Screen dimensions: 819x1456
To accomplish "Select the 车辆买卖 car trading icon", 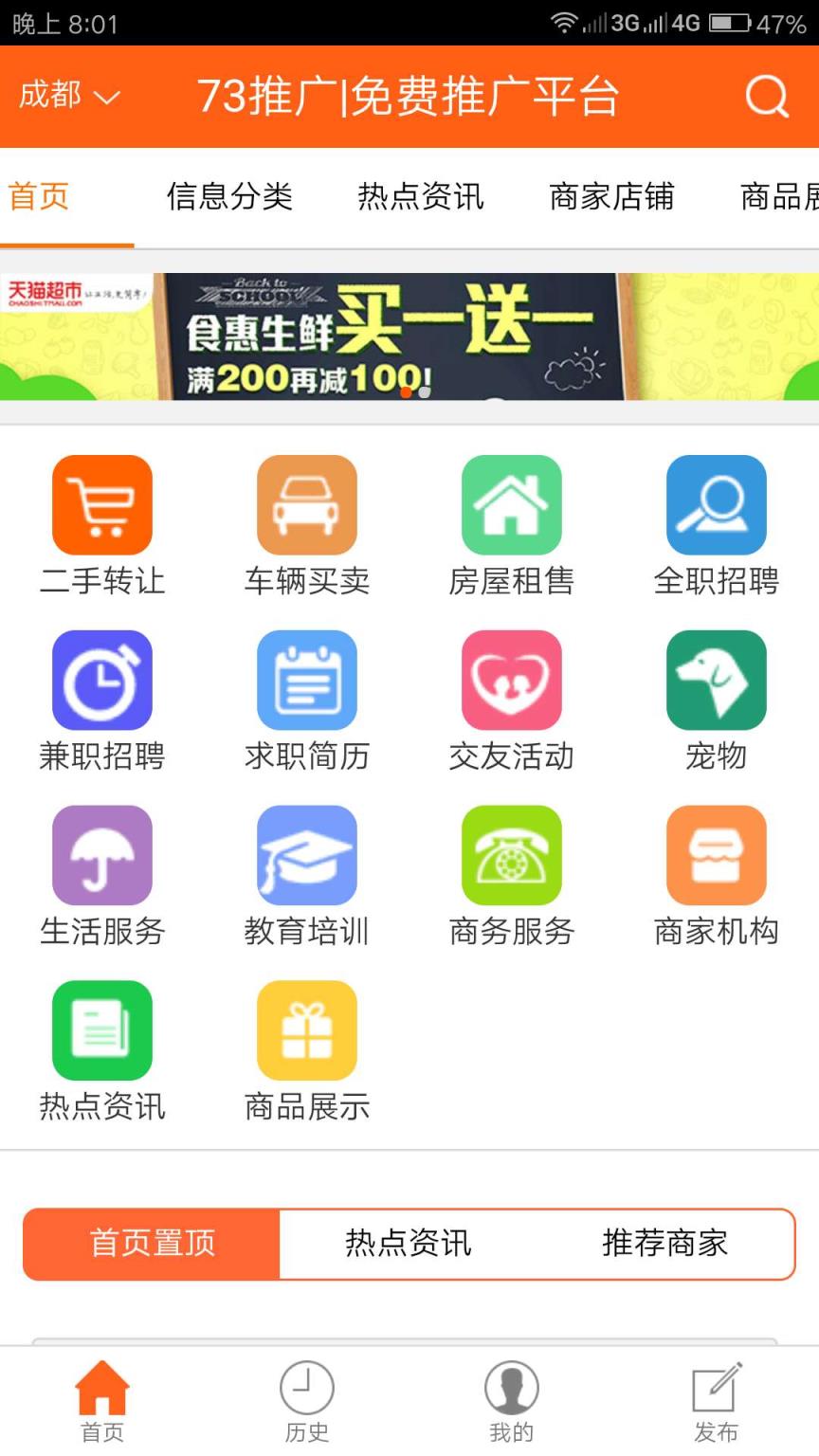I will coord(306,503).
